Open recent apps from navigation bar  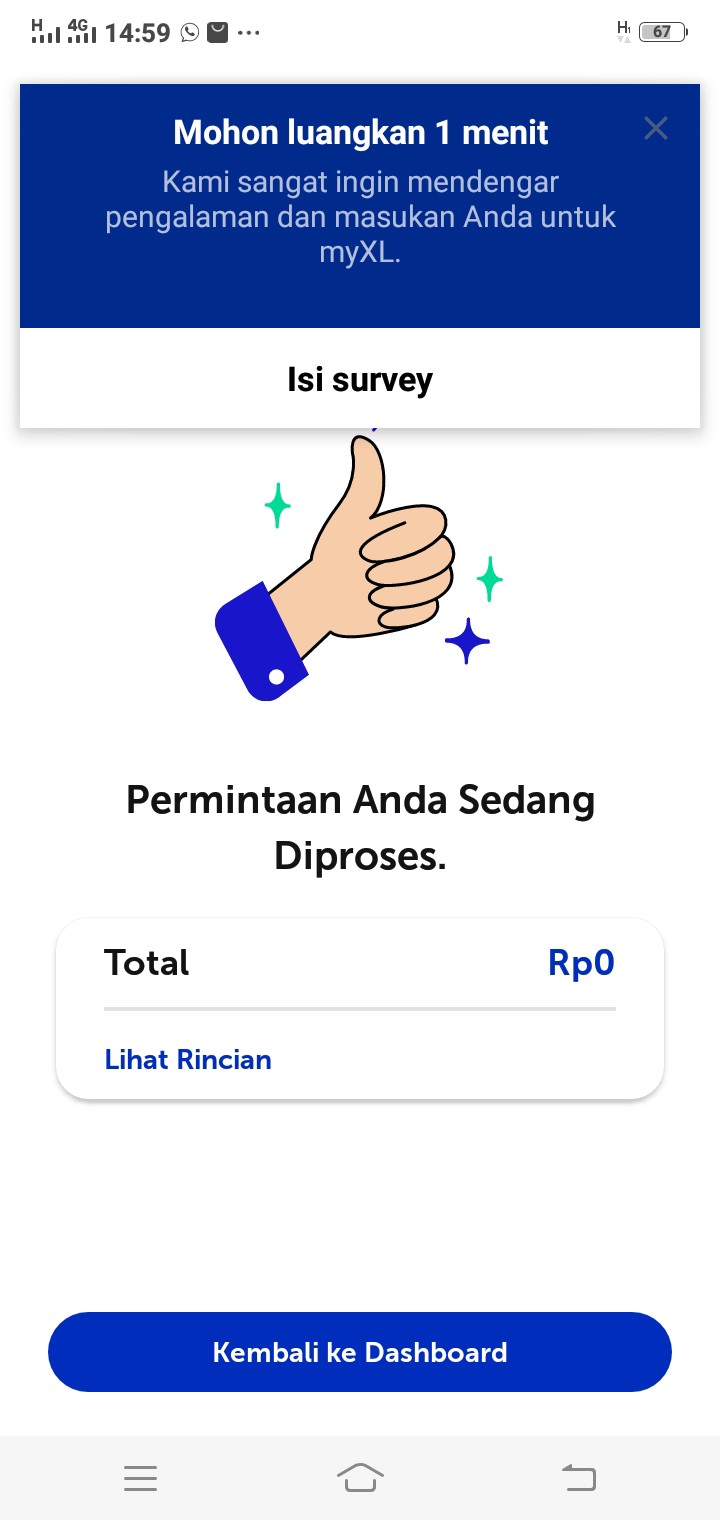[141, 1477]
